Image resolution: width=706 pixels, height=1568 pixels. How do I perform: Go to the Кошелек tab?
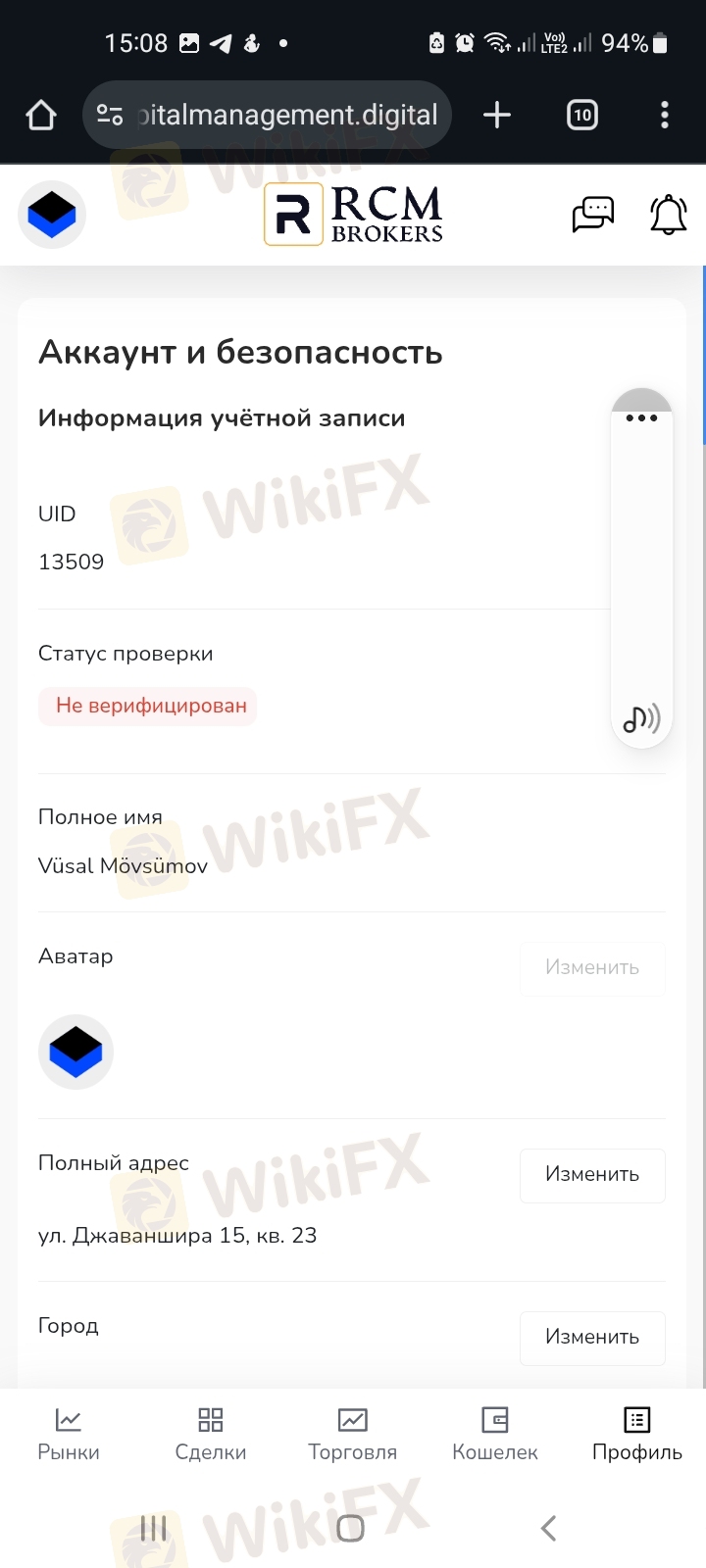click(x=495, y=1435)
